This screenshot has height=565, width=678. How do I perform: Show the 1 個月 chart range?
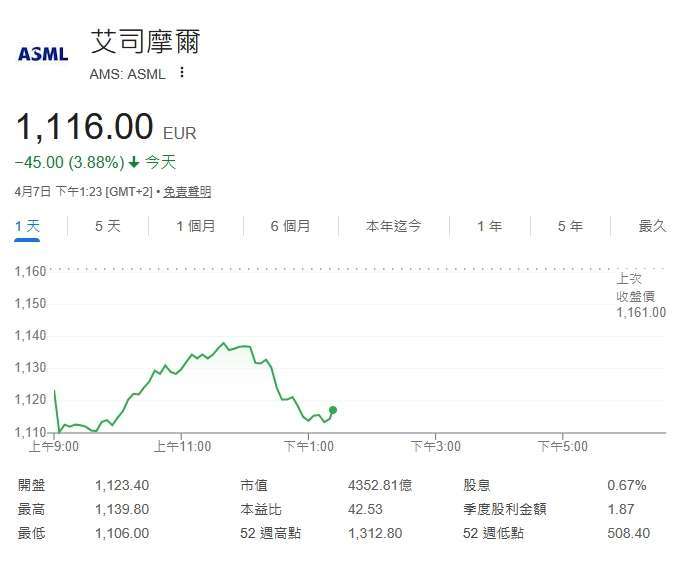(195, 226)
